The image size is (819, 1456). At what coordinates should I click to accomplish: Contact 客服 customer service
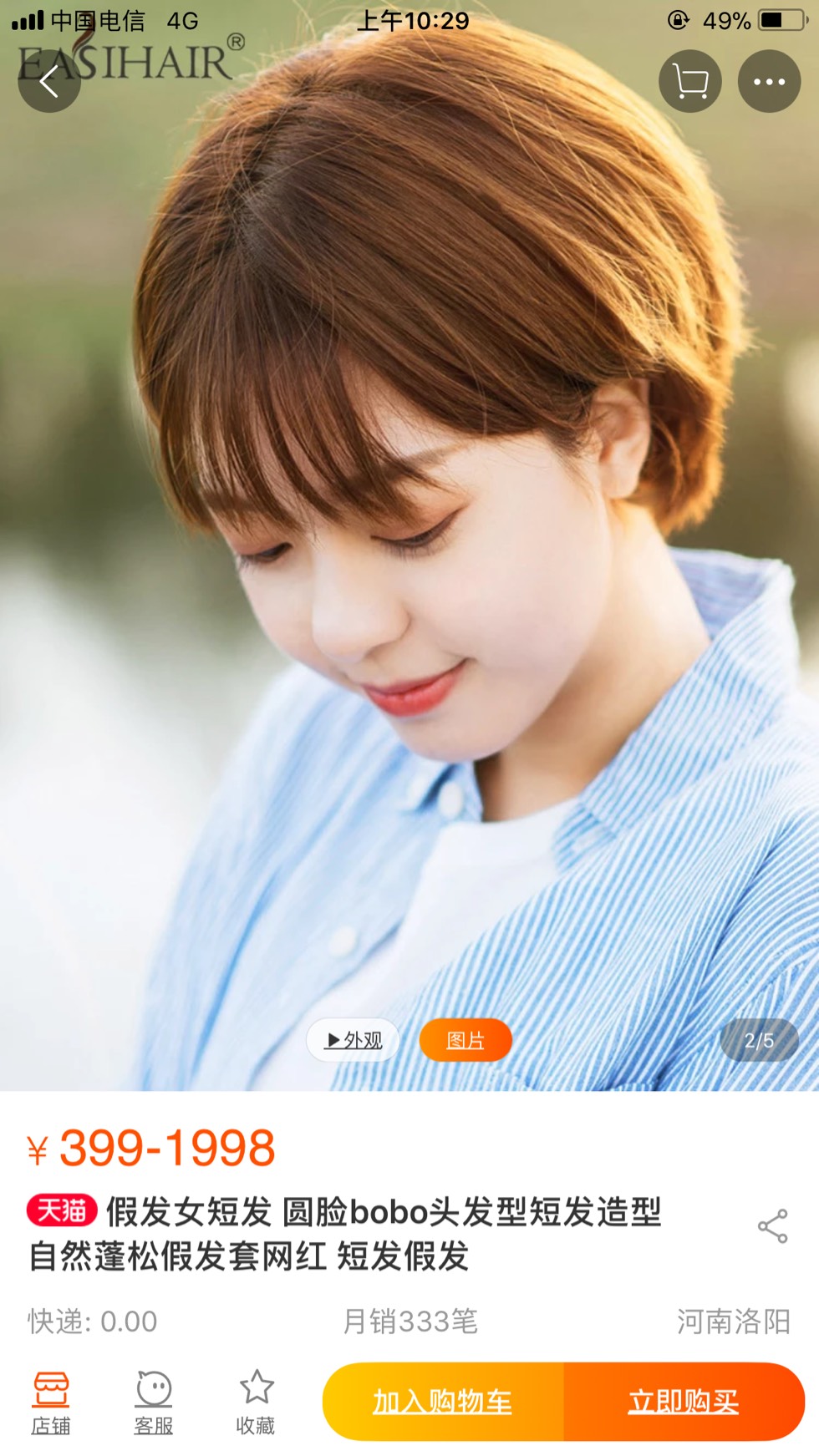tap(154, 1402)
